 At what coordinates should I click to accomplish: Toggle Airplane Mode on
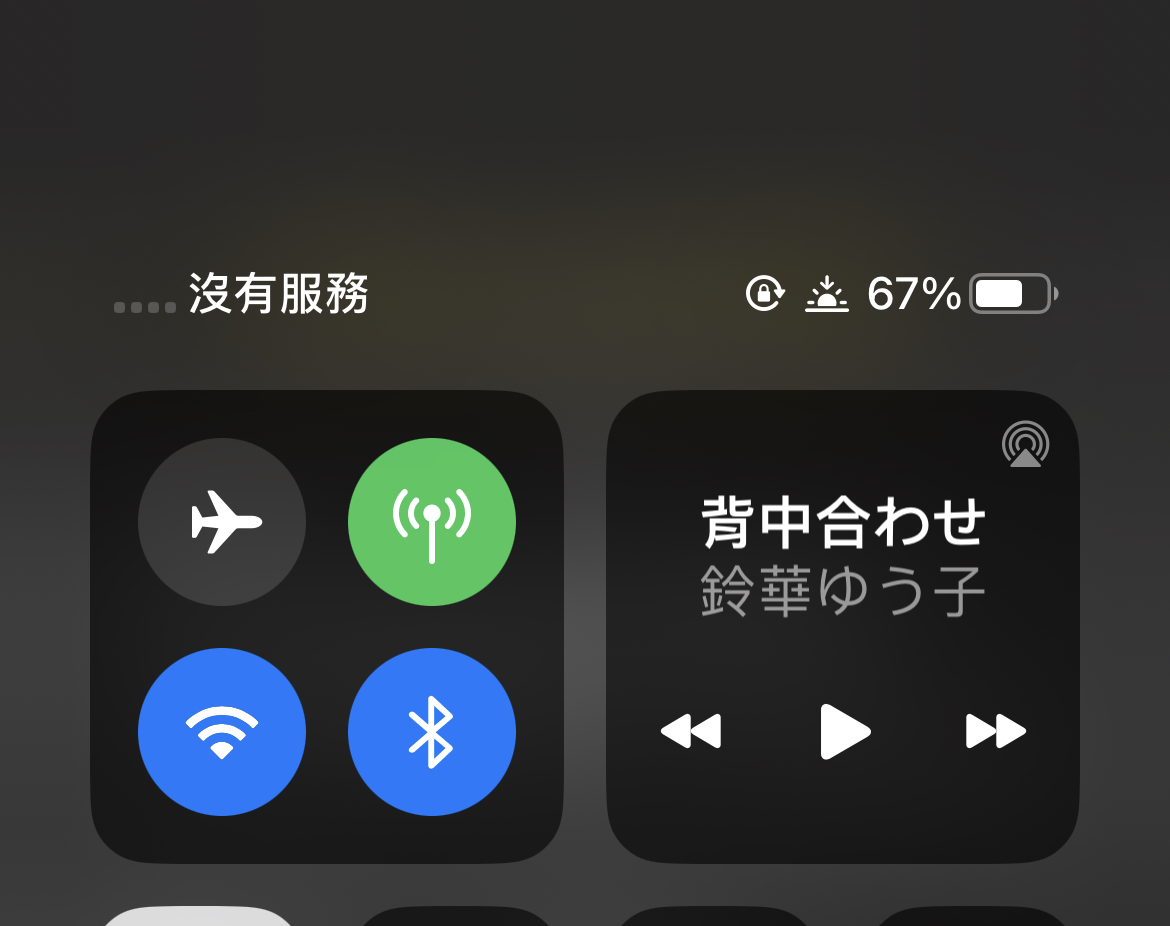(x=222, y=522)
